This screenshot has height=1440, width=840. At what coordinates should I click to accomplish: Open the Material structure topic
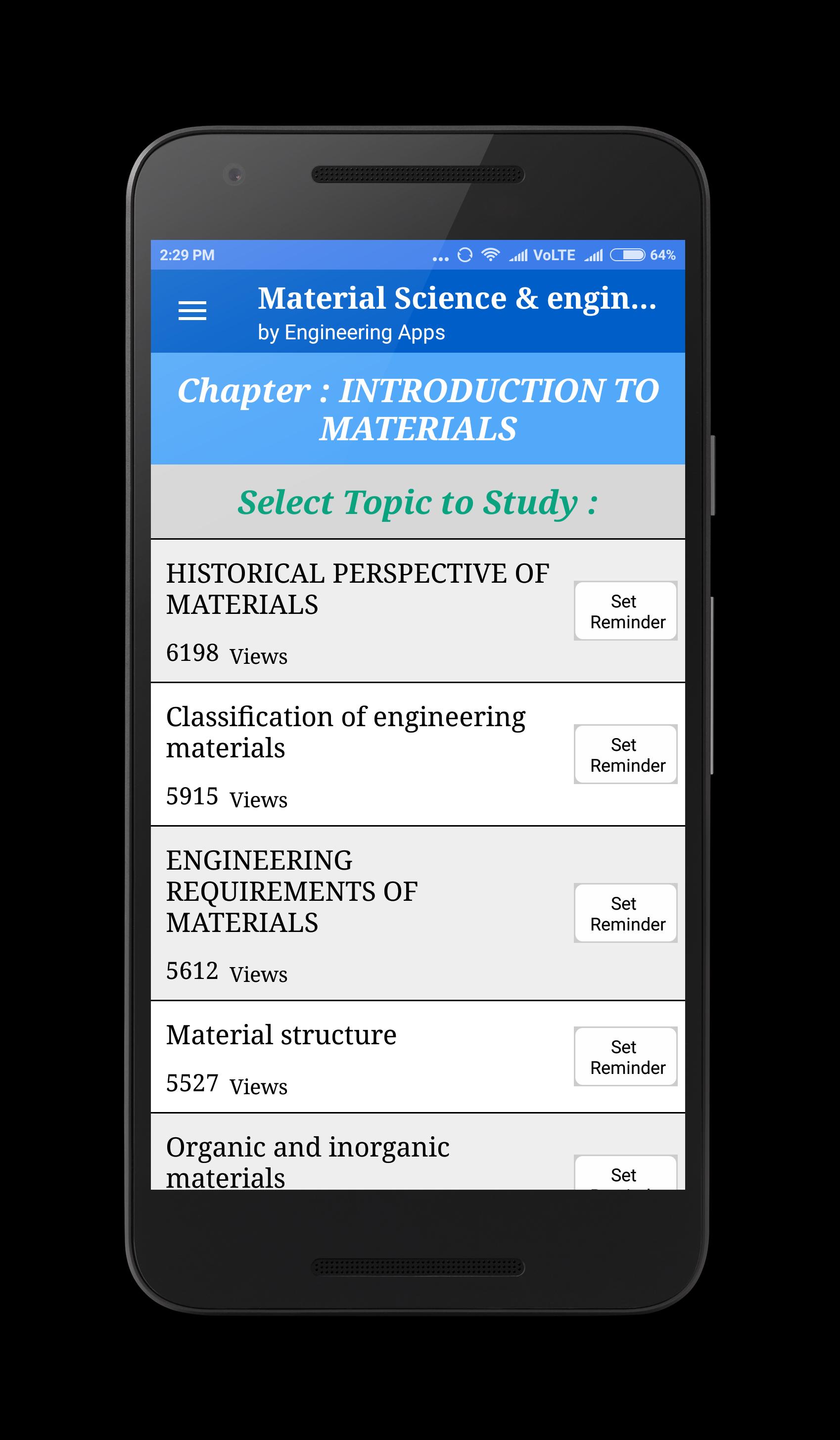(x=280, y=1034)
